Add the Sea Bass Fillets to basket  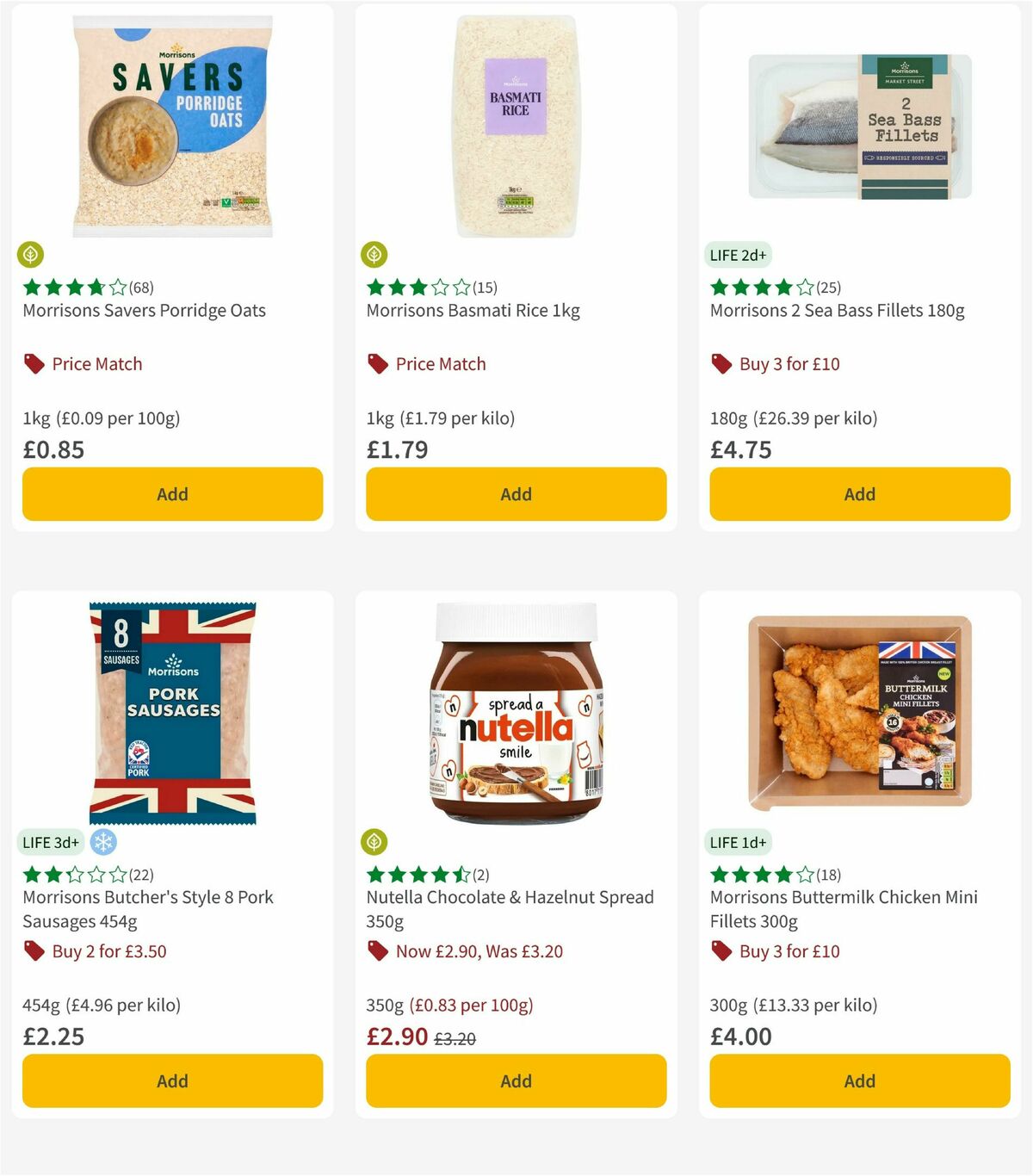[x=859, y=494]
